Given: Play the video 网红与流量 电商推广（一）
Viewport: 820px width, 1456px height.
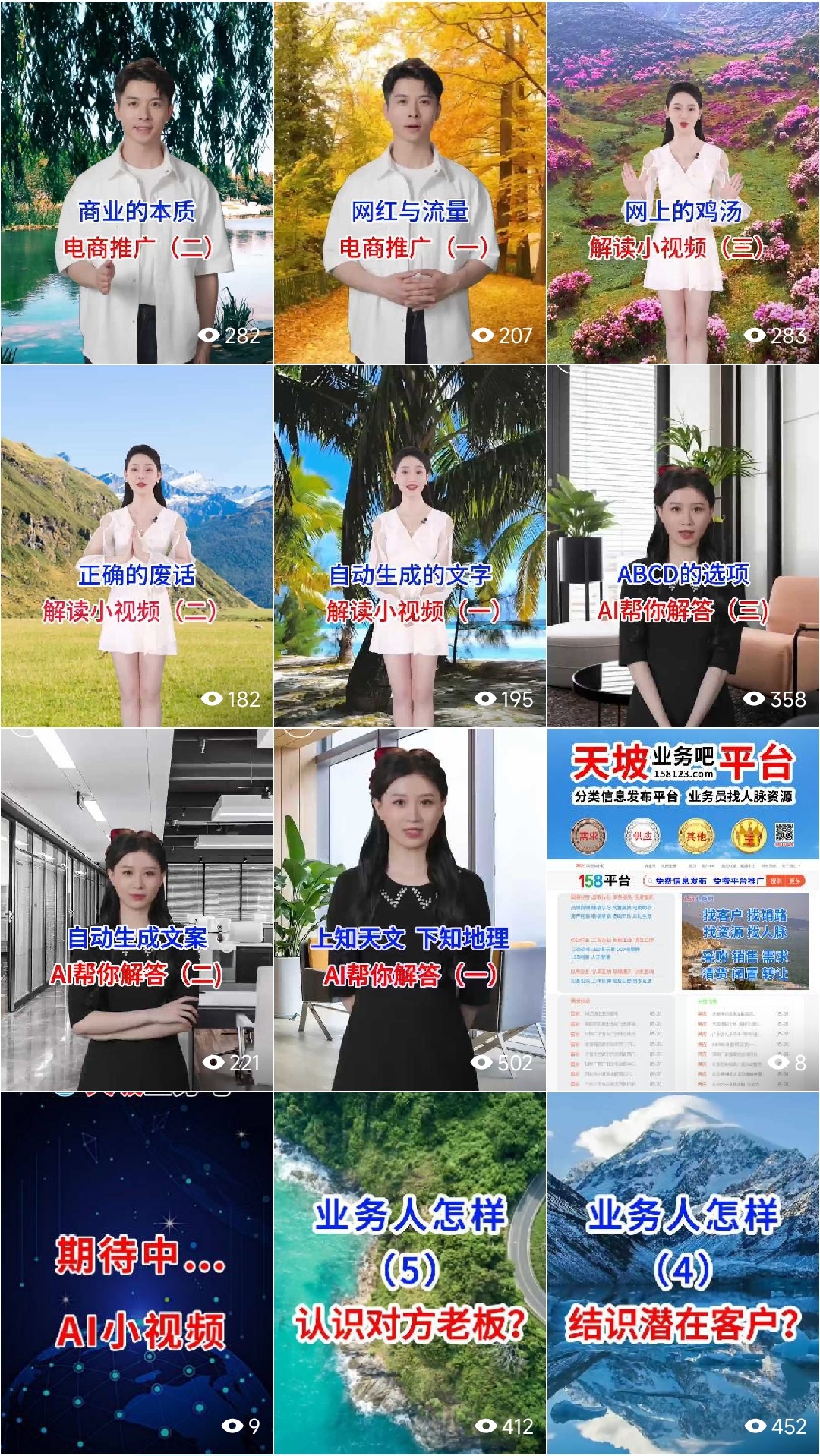Looking at the screenshot, I should point(410,182).
